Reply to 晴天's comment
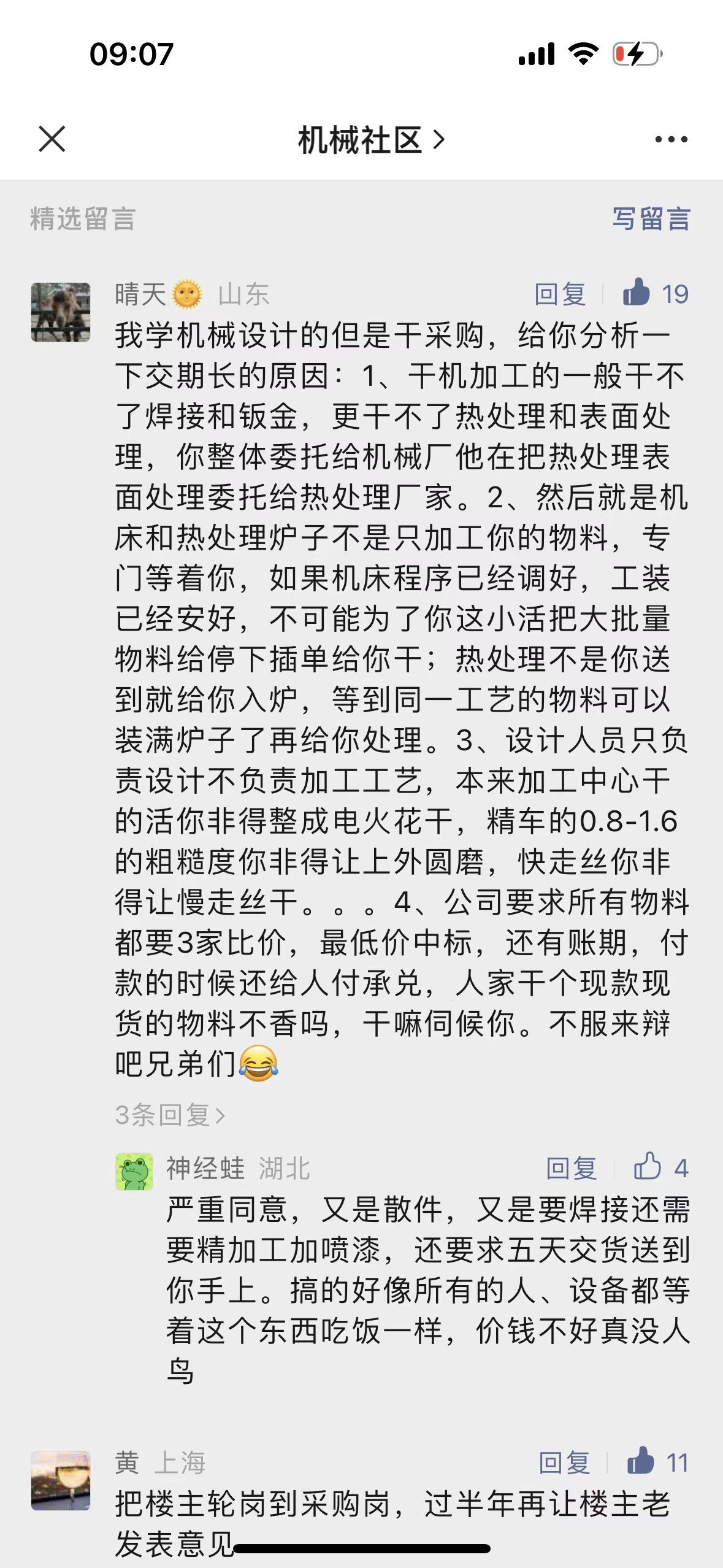 coord(560,294)
